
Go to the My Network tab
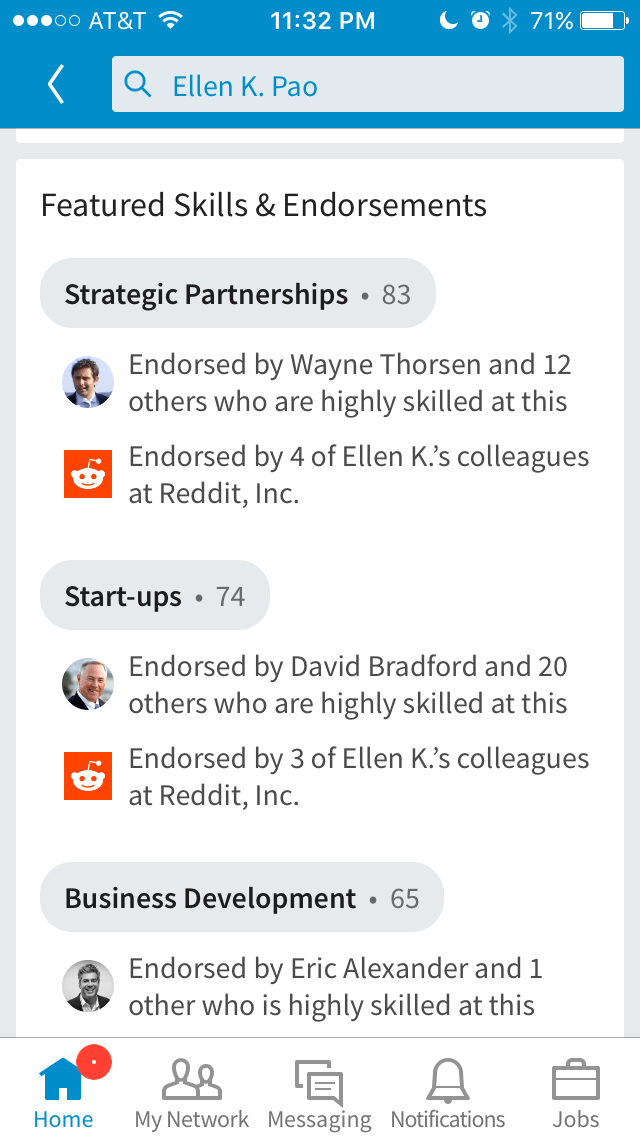pos(192,1091)
